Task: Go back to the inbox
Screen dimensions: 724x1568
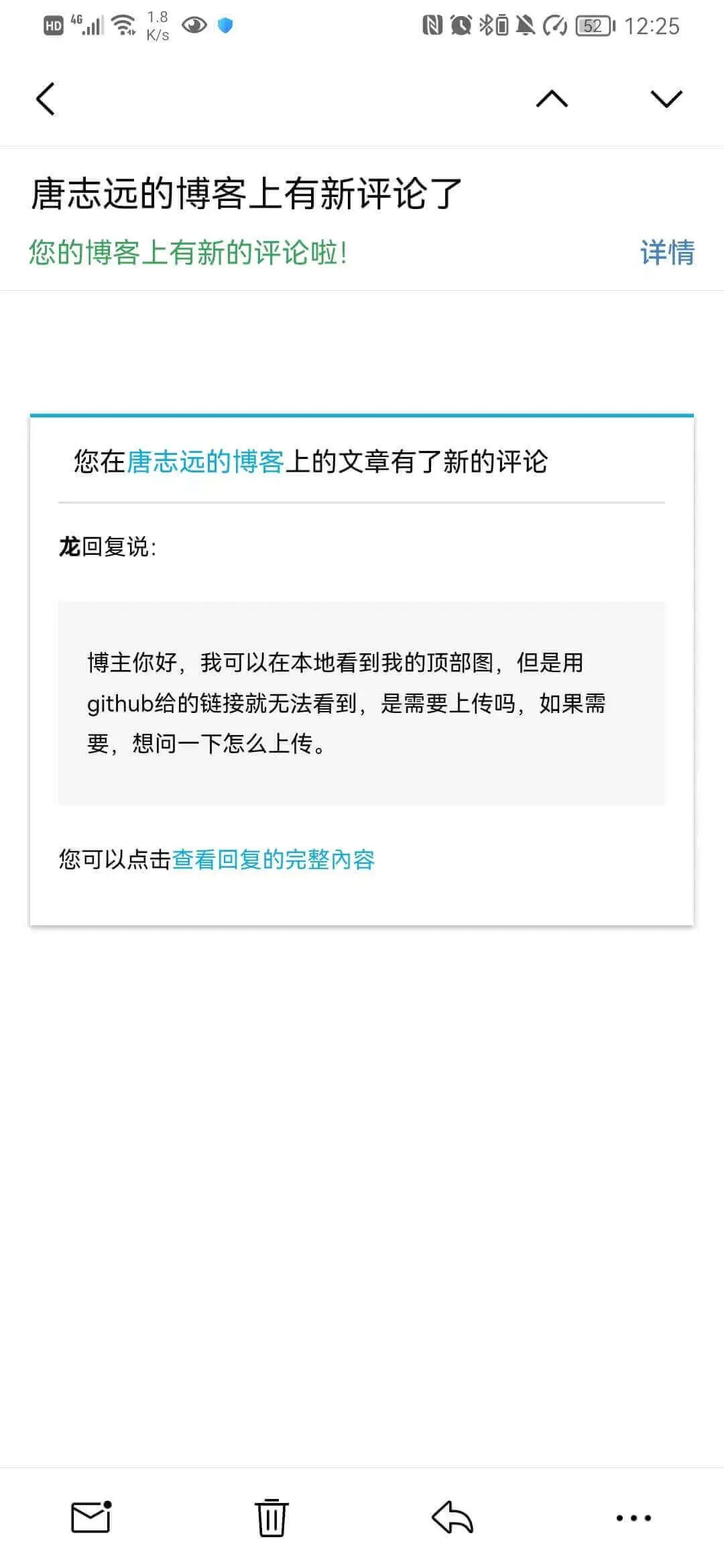Action: click(46, 99)
